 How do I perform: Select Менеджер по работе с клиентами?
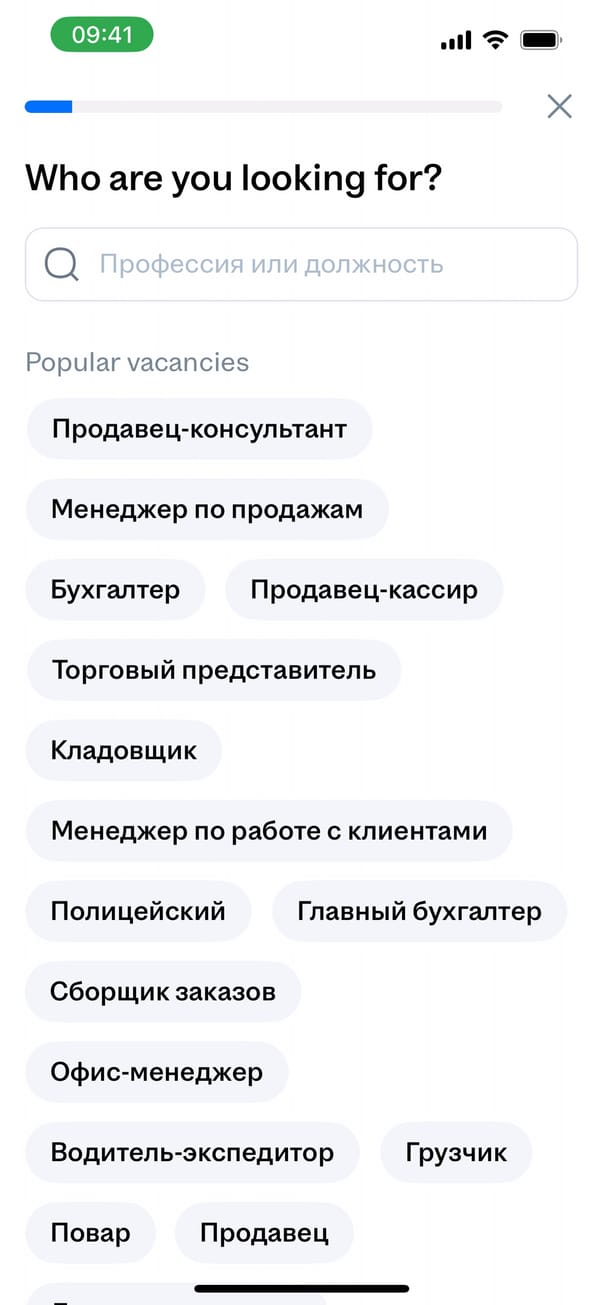click(269, 830)
